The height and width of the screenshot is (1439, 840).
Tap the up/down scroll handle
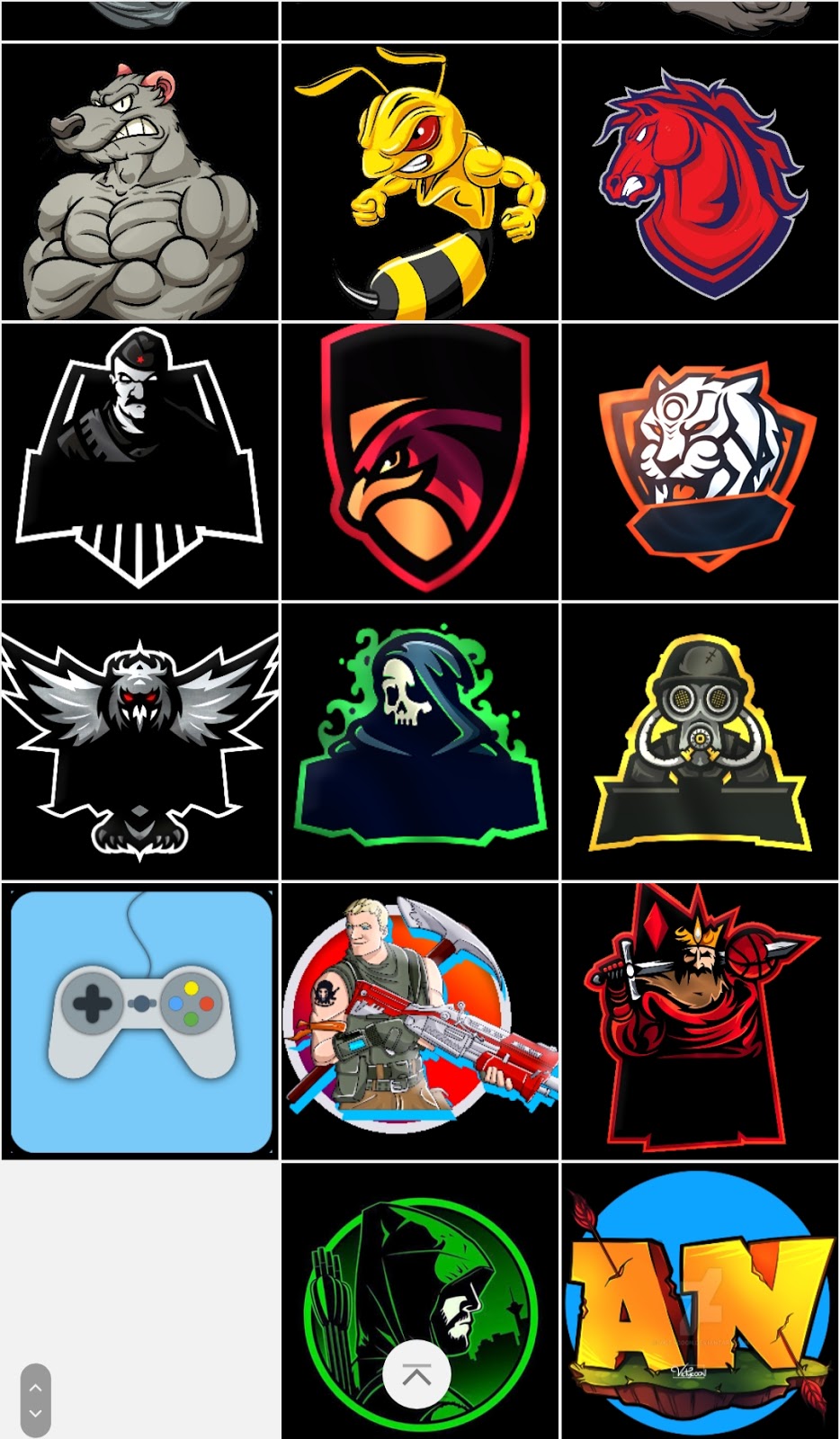pos(35,1400)
